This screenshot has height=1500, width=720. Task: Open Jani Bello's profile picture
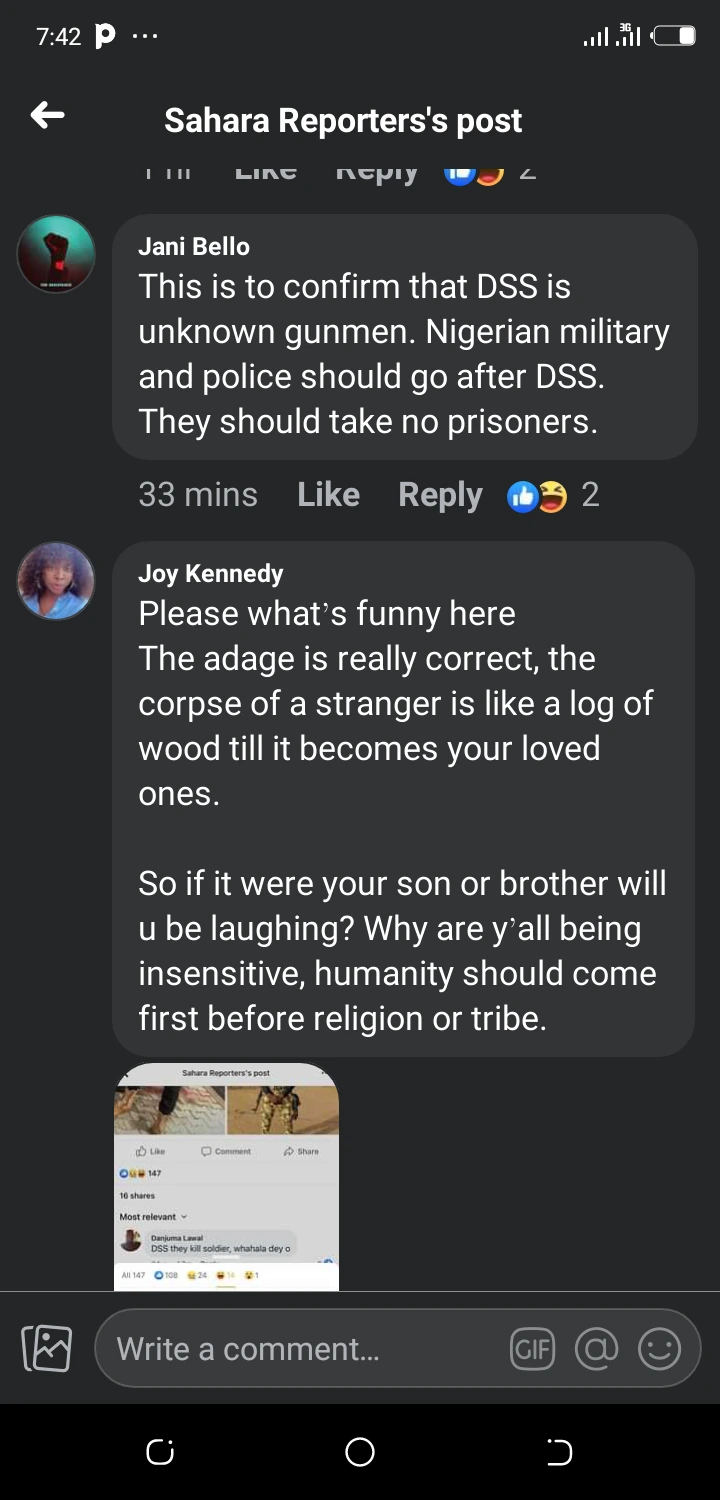click(56, 254)
